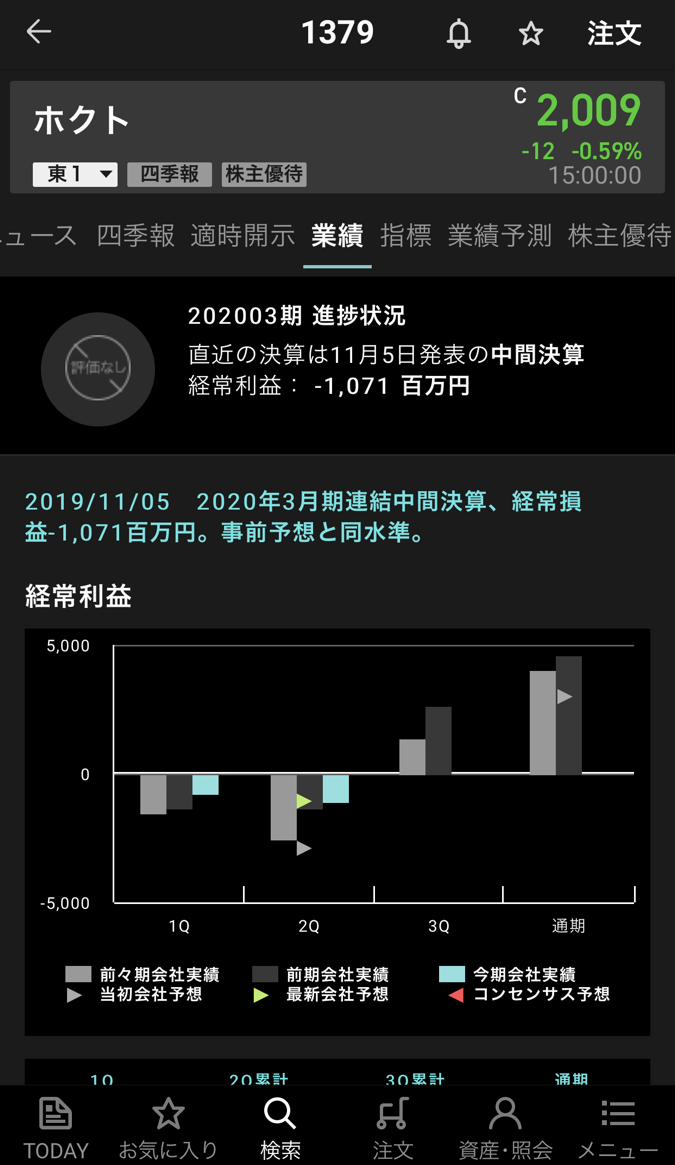Open the メニュー bottom tab
Screen dimensions: 675x1165
tap(618, 1127)
